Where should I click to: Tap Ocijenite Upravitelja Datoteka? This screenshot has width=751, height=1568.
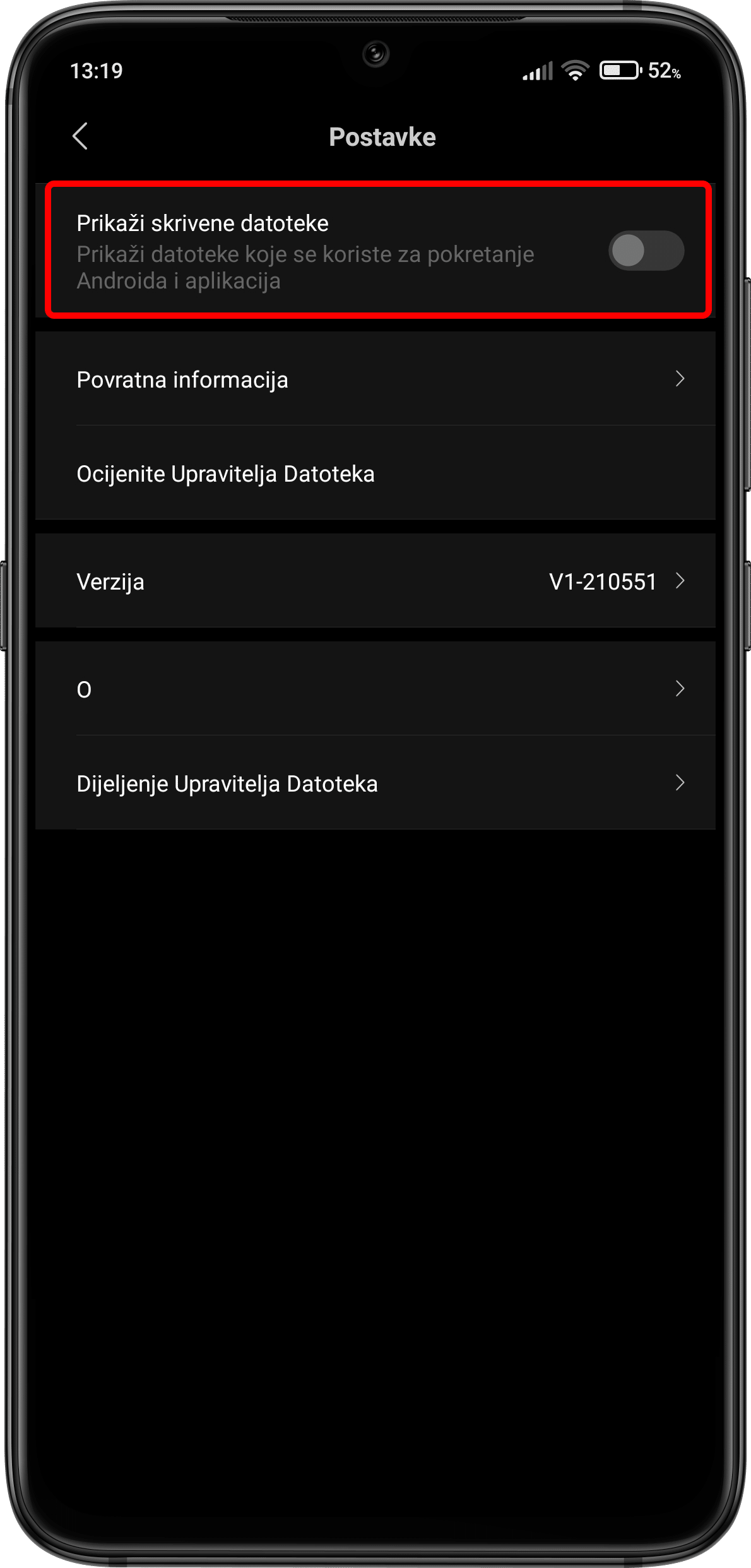coord(225,473)
